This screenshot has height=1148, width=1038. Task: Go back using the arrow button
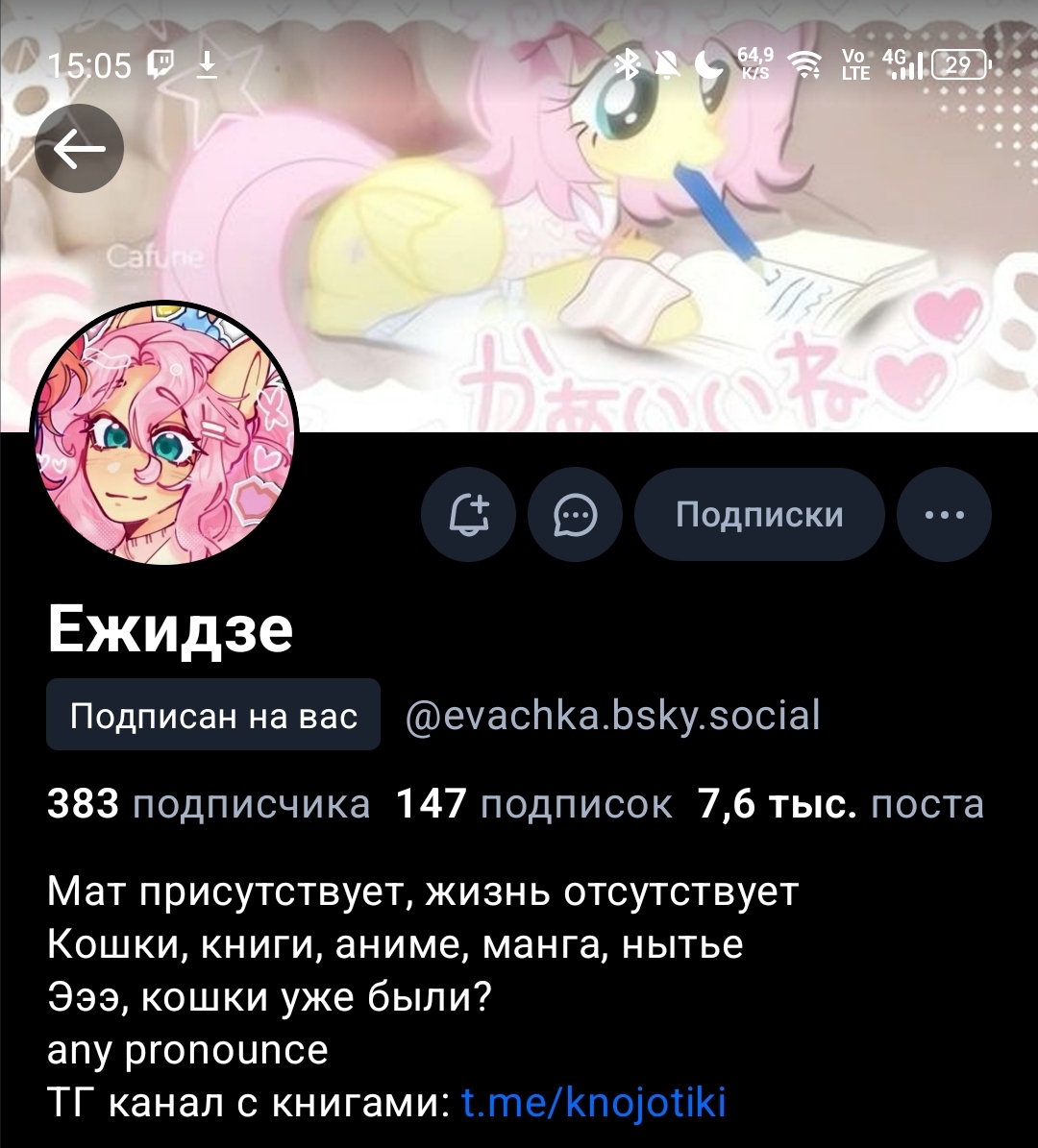[x=79, y=148]
